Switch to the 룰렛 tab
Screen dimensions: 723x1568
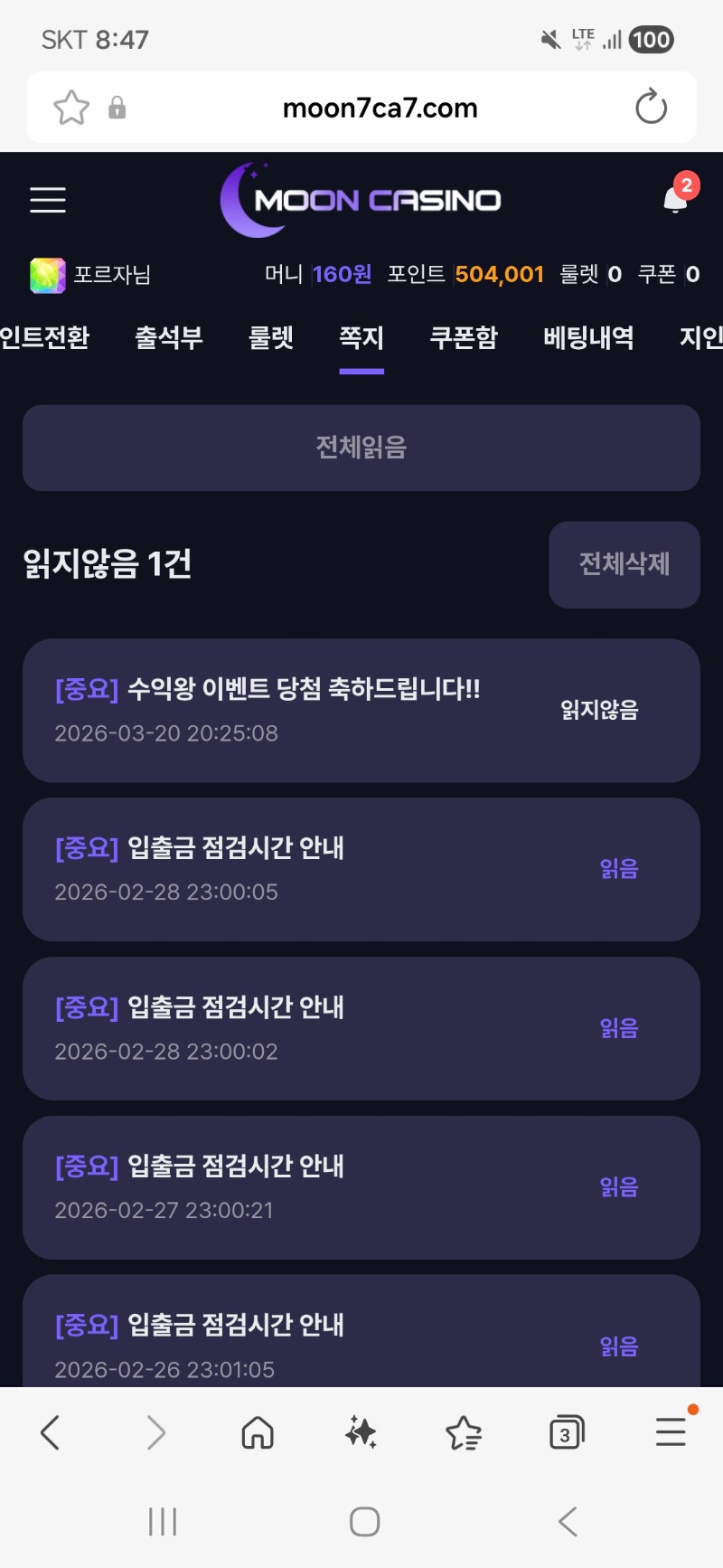(271, 337)
